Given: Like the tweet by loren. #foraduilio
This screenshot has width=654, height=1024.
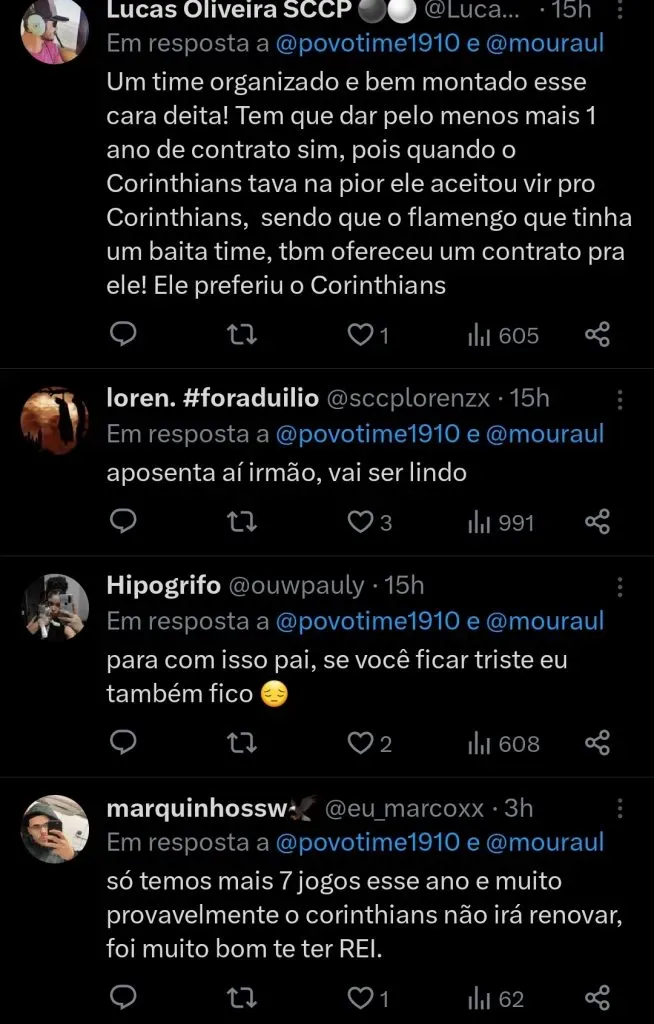Looking at the screenshot, I should [x=360, y=522].
